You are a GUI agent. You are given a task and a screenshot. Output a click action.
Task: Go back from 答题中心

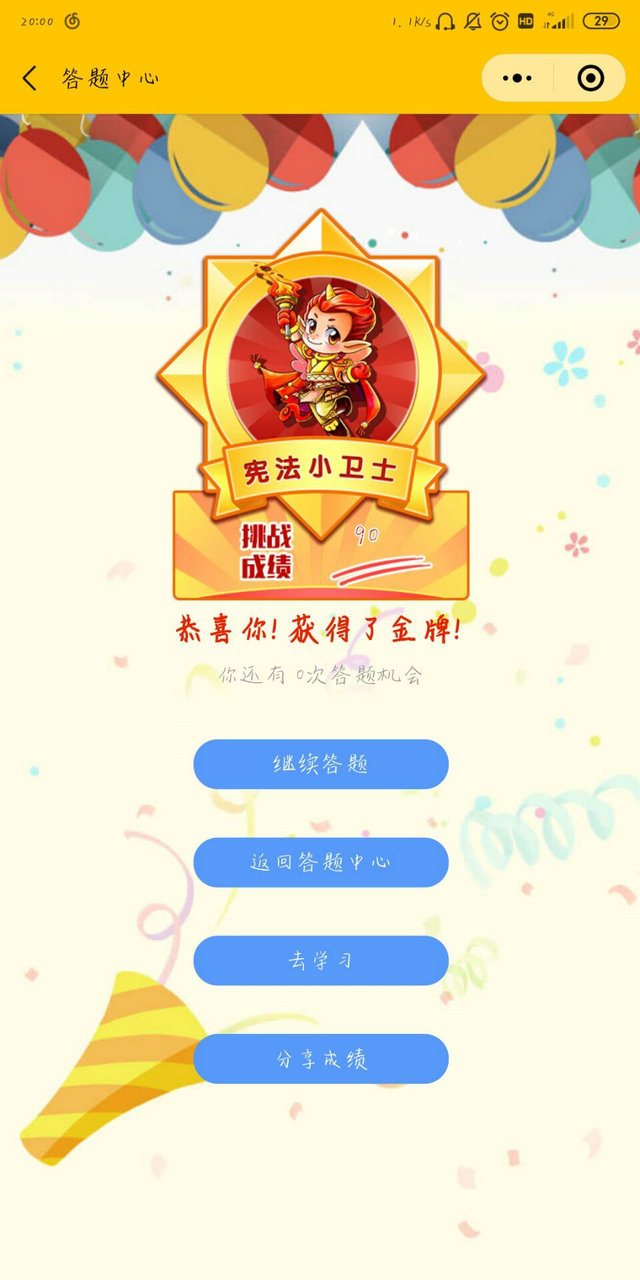pos(30,78)
